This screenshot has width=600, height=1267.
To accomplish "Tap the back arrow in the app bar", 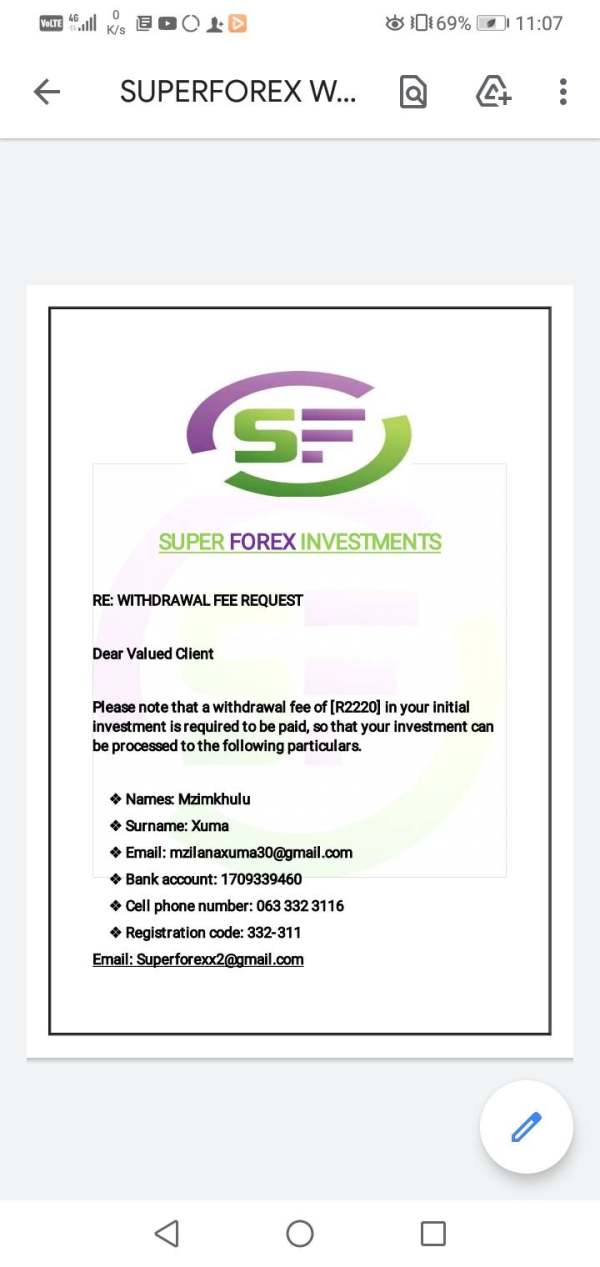I will point(47,92).
